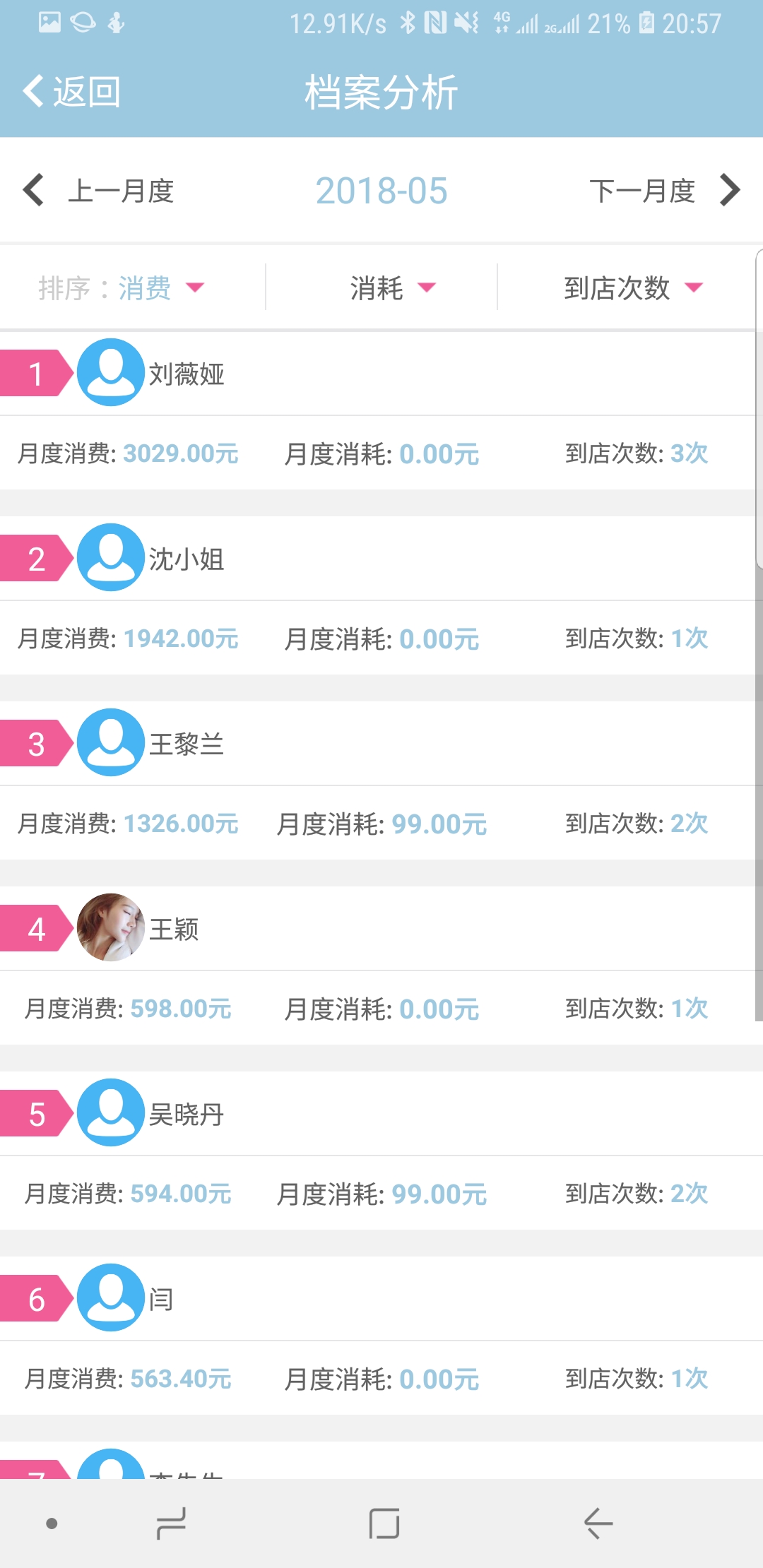This screenshot has width=763, height=1568.
Task: Sort the list by 消耗
Action: click(393, 287)
